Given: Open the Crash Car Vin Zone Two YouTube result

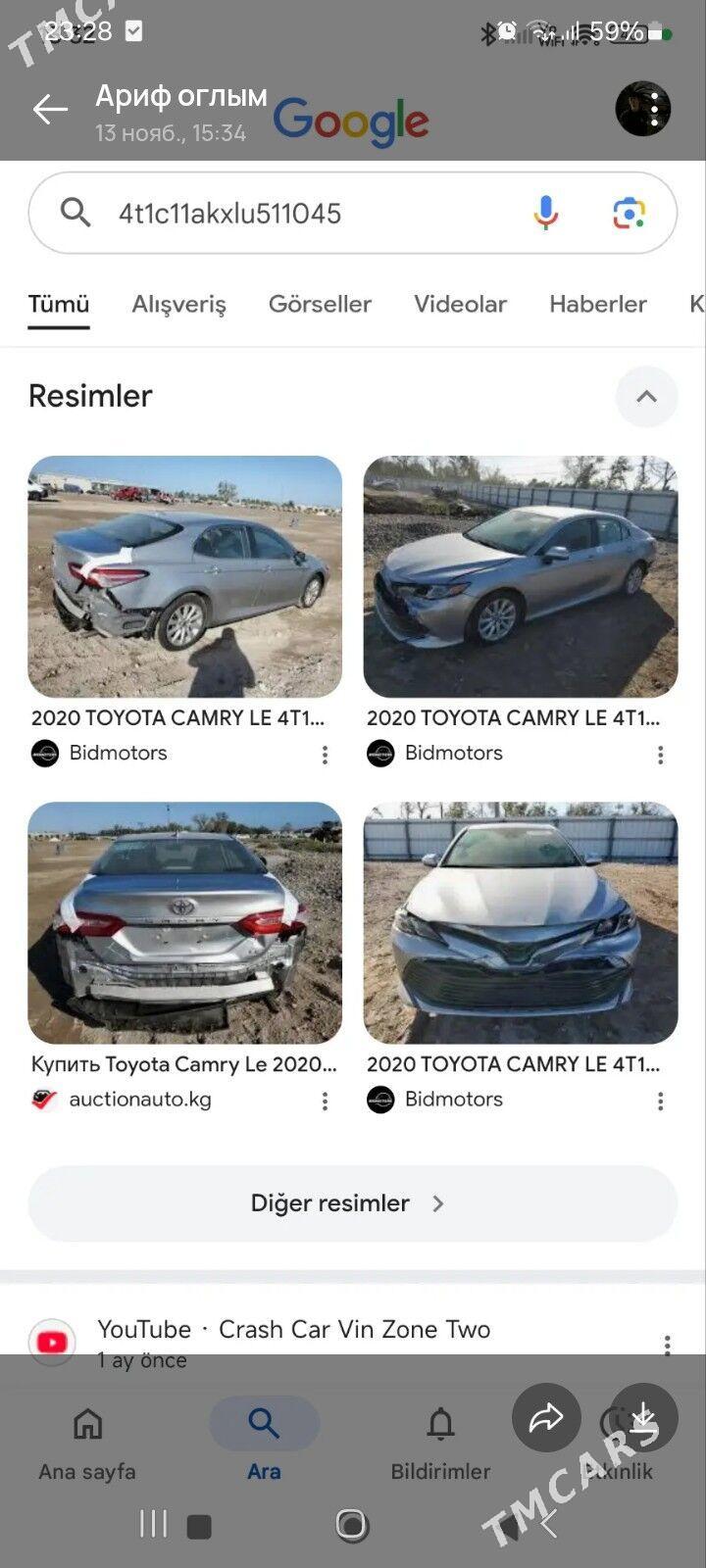Looking at the screenshot, I should [355, 1330].
